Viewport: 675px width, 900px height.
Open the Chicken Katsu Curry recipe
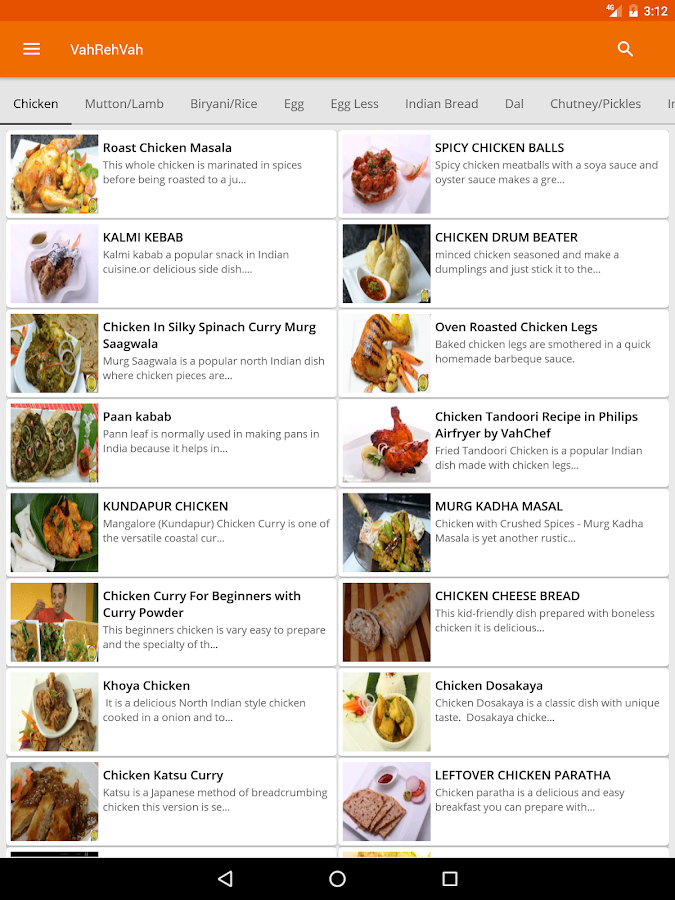coord(171,800)
